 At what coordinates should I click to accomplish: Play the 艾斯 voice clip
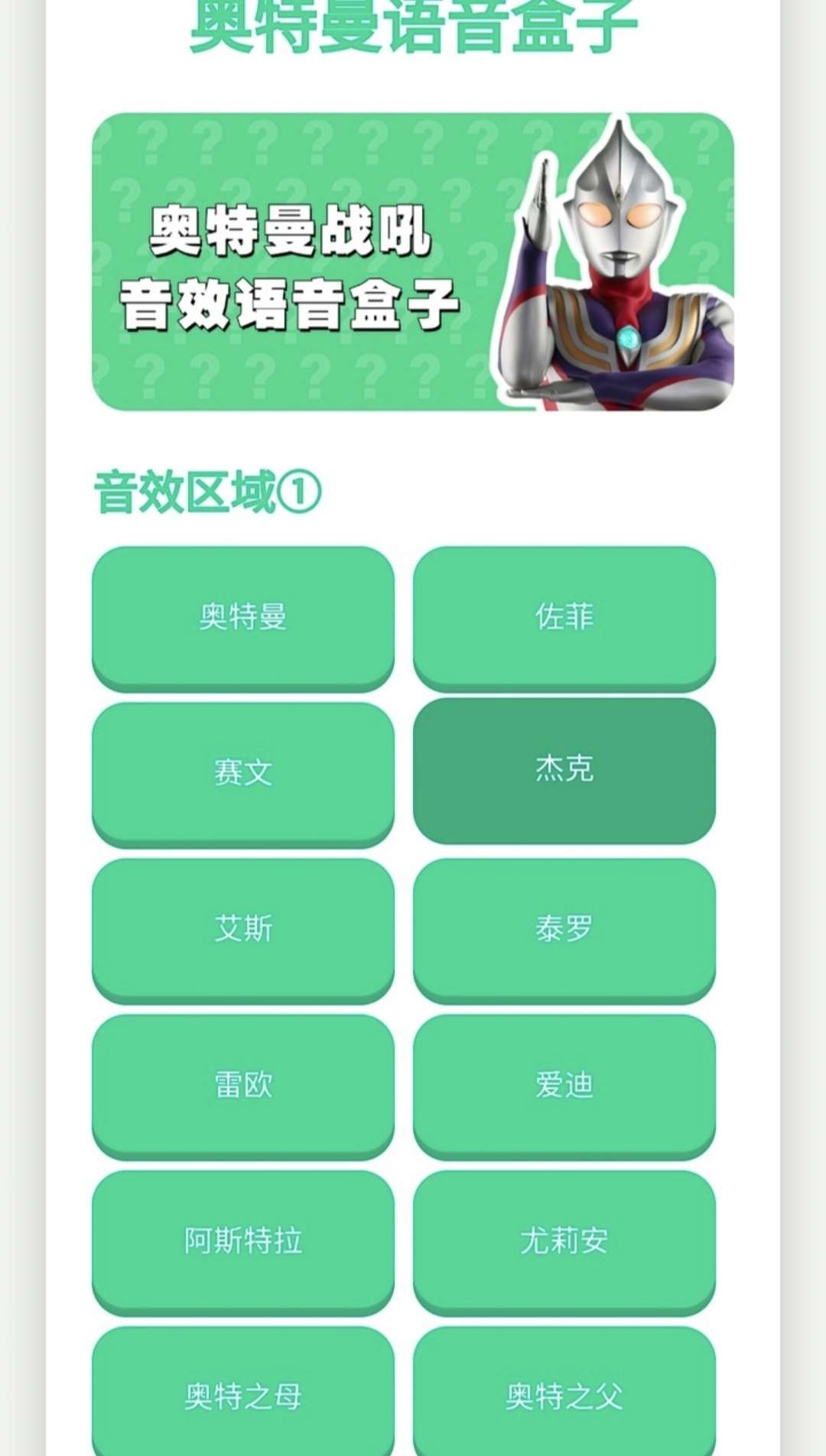coord(243,928)
